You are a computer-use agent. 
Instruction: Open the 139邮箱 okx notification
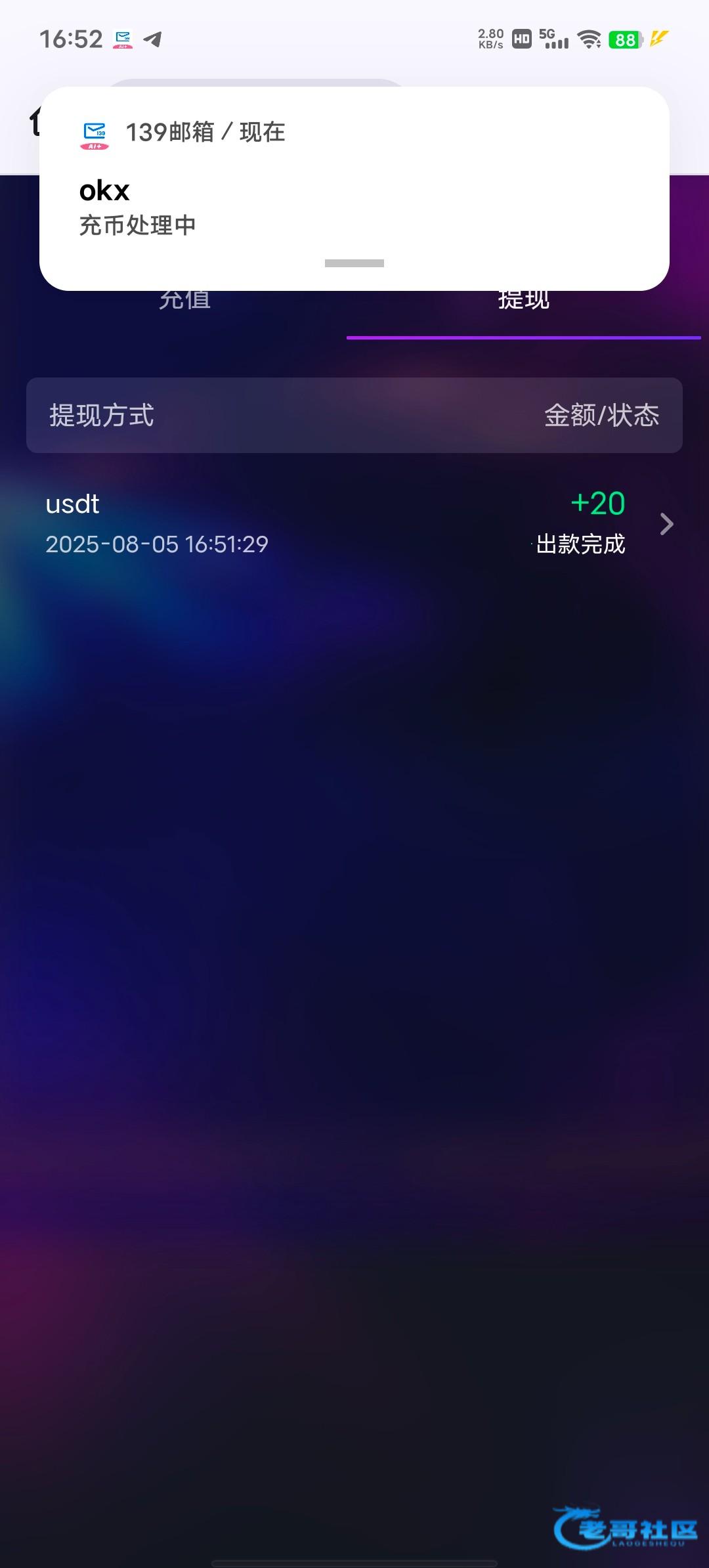tap(354, 190)
